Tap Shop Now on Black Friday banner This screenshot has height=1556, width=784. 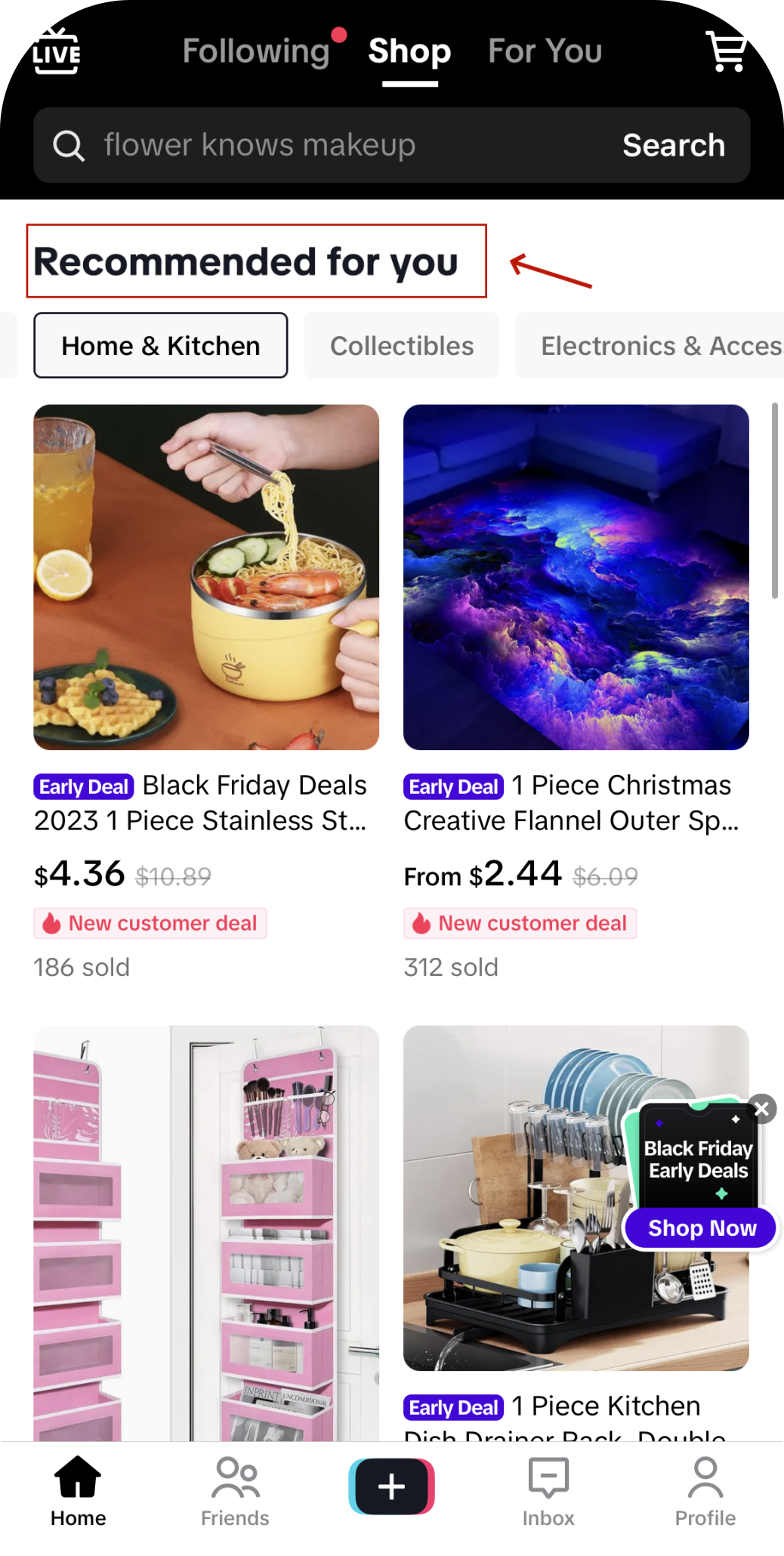point(702,1228)
